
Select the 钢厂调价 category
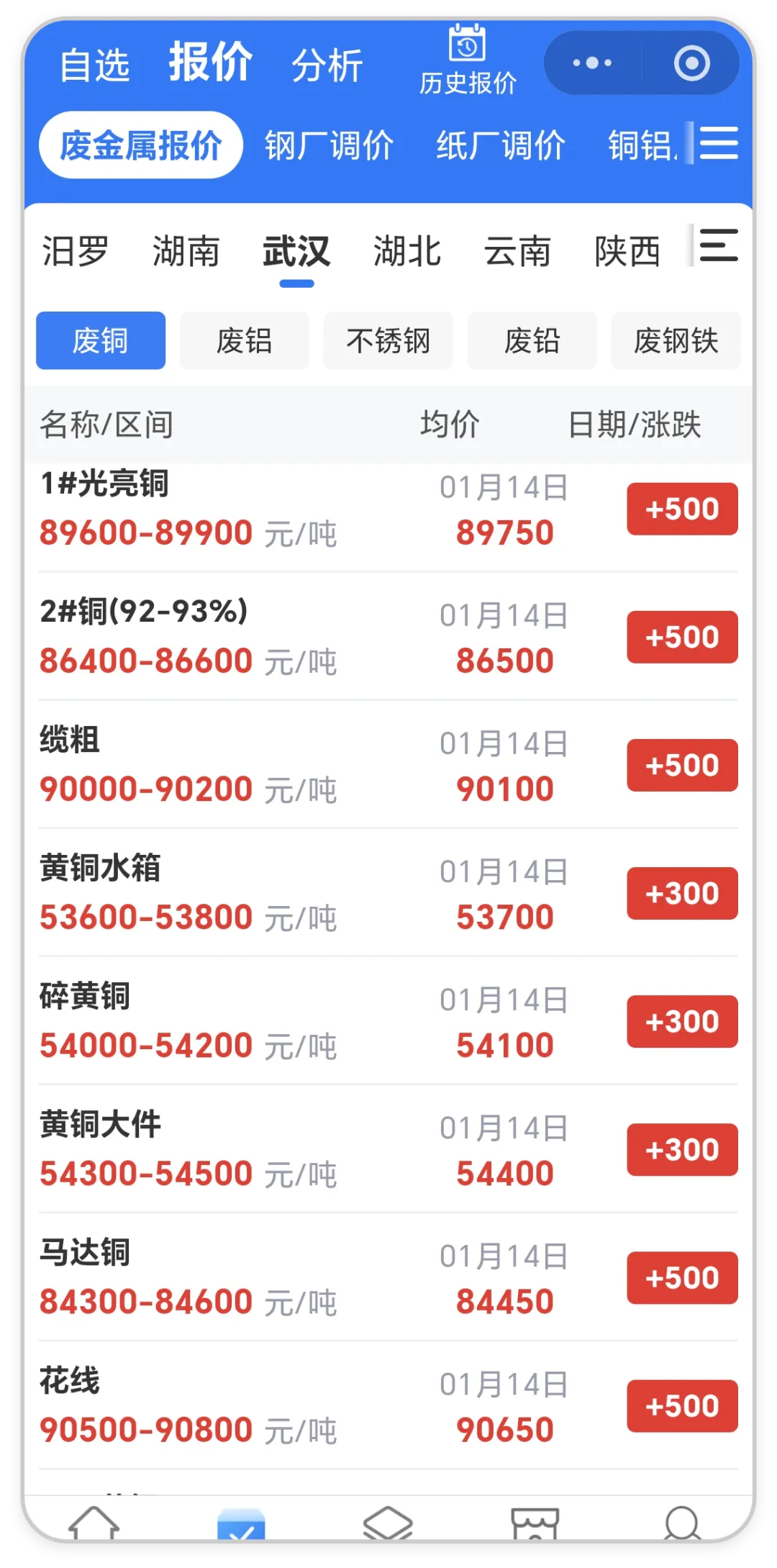point(329,145)
